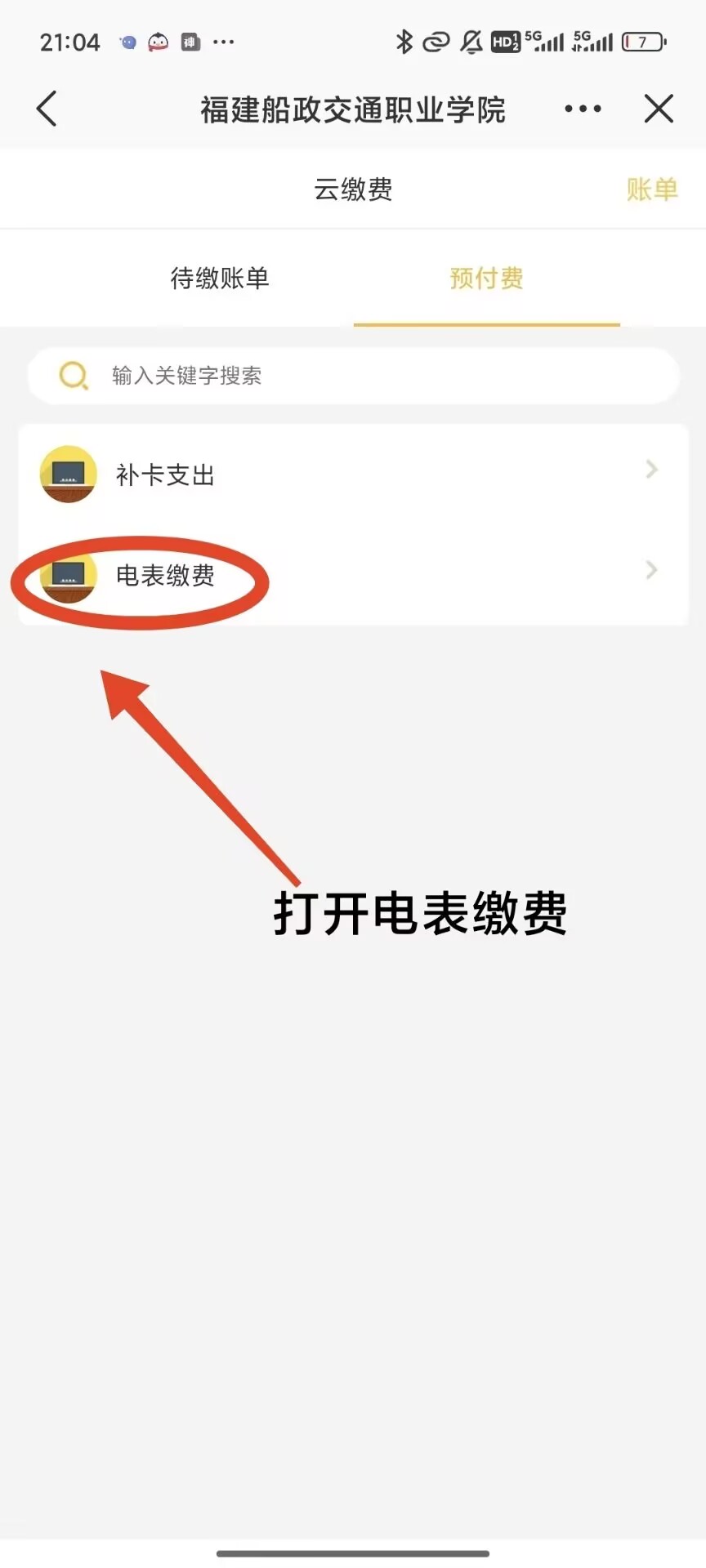
Task: Tap the 输入关键字搜索 search field
Action: (353, 376)
